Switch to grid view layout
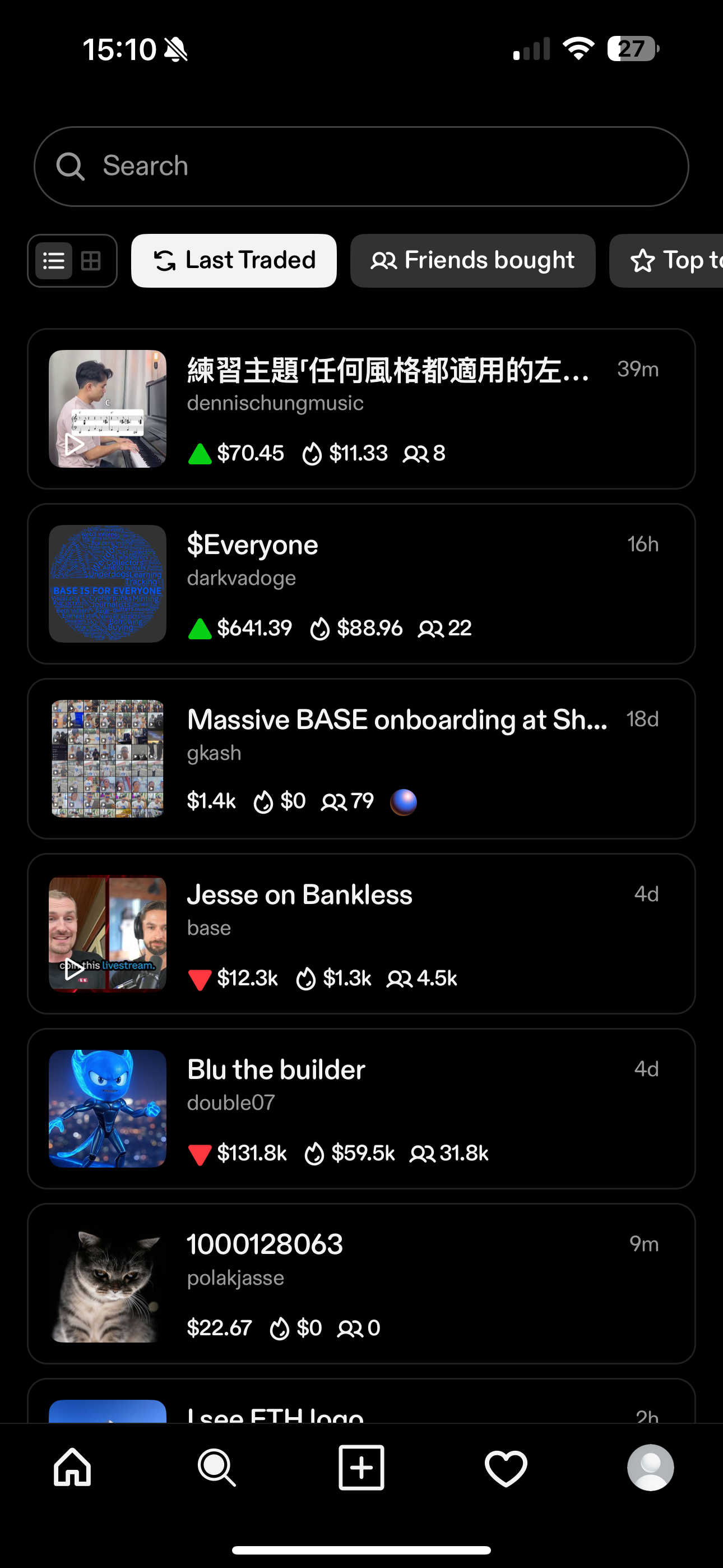This screenshot has width=723, height=1568. pyautogui.click(x=91, y=261)
